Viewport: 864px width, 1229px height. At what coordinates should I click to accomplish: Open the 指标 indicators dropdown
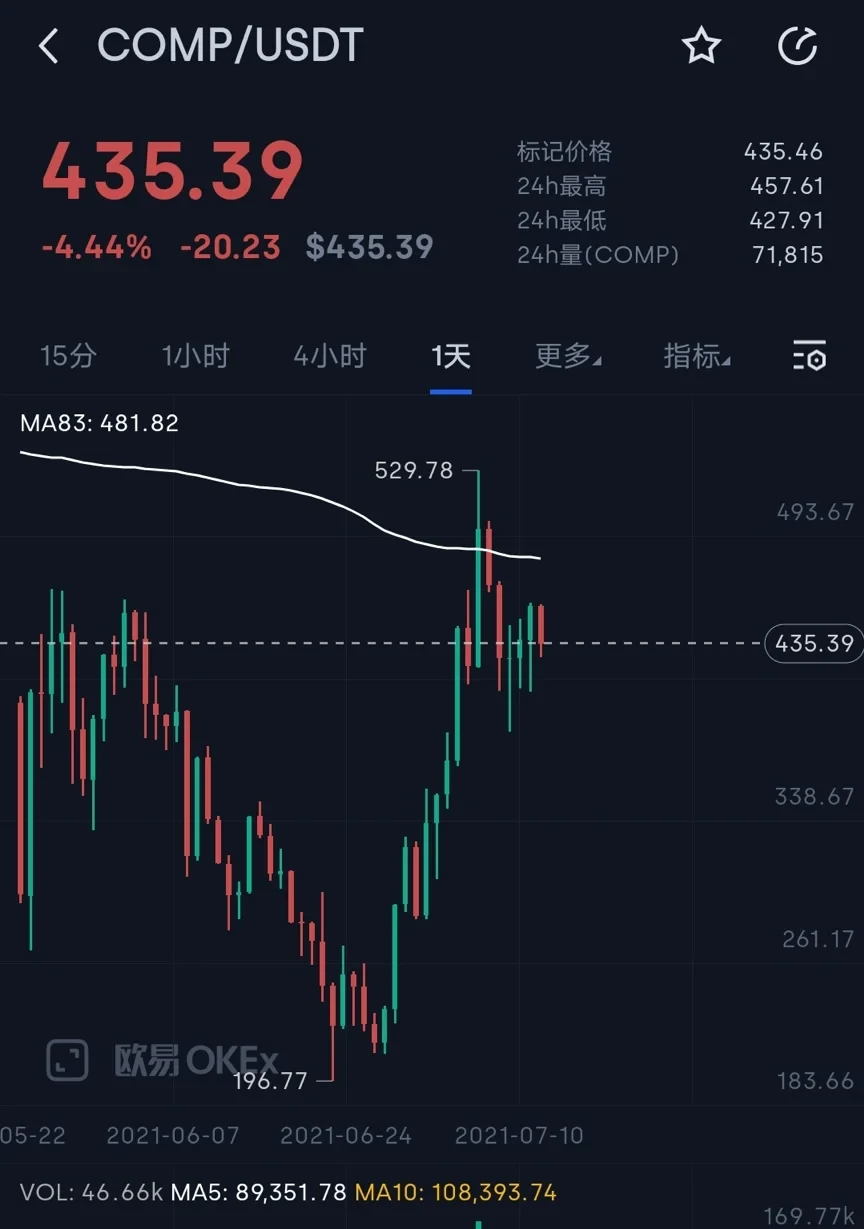pyautogui.click(x=694, y=356)
